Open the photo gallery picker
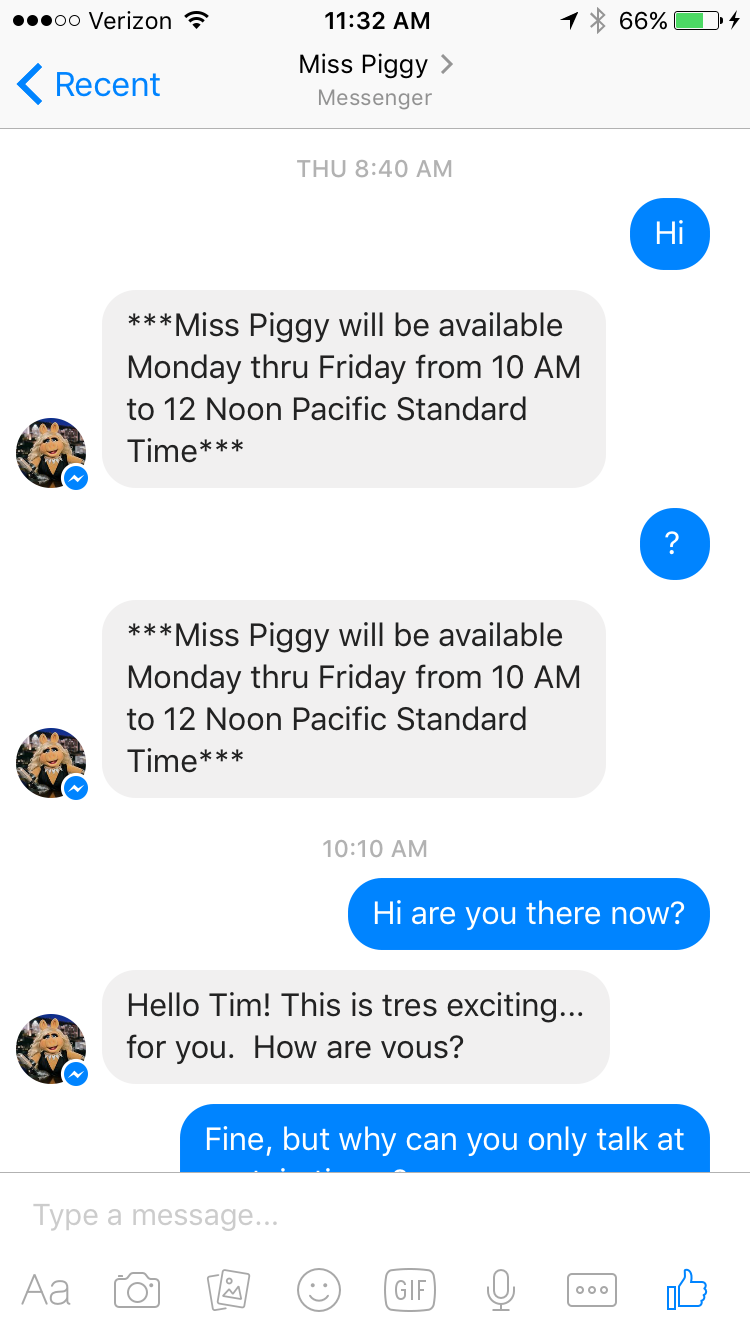Viewport: 750px width, 1334px height. [228, 1290]
